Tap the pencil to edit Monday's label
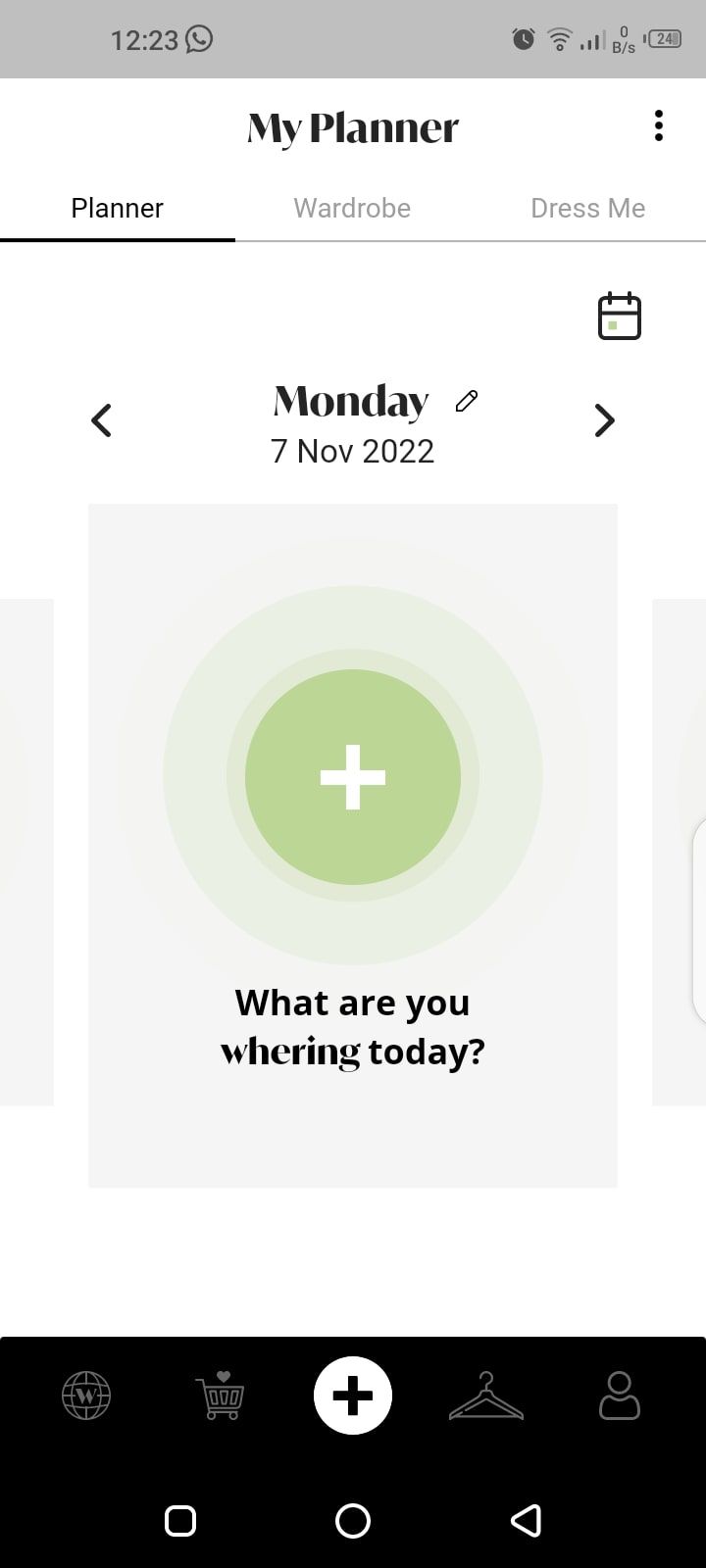This screenshot has width=706, height=1568. pos(466,400)
